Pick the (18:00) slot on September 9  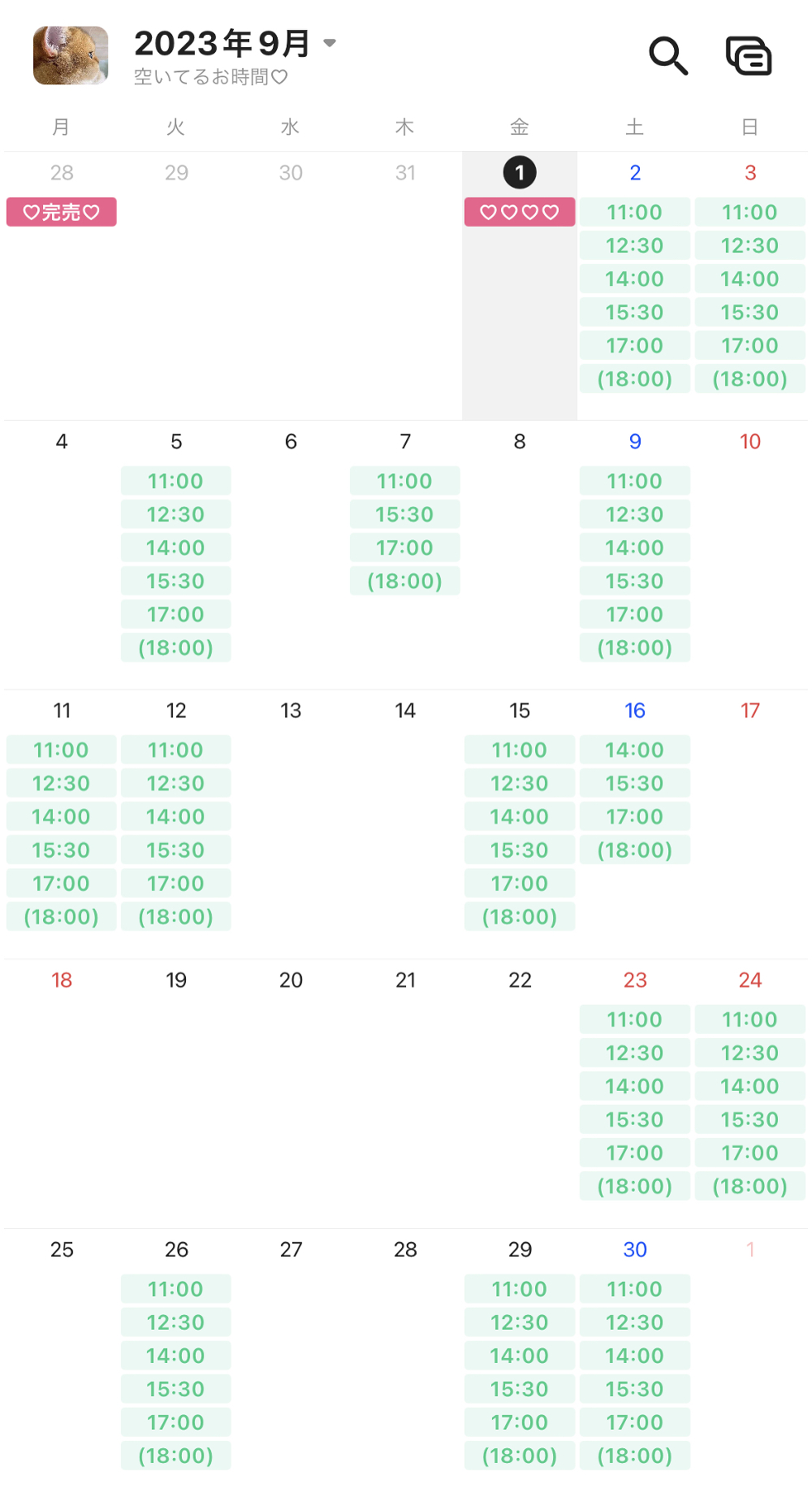pos(635,647)
